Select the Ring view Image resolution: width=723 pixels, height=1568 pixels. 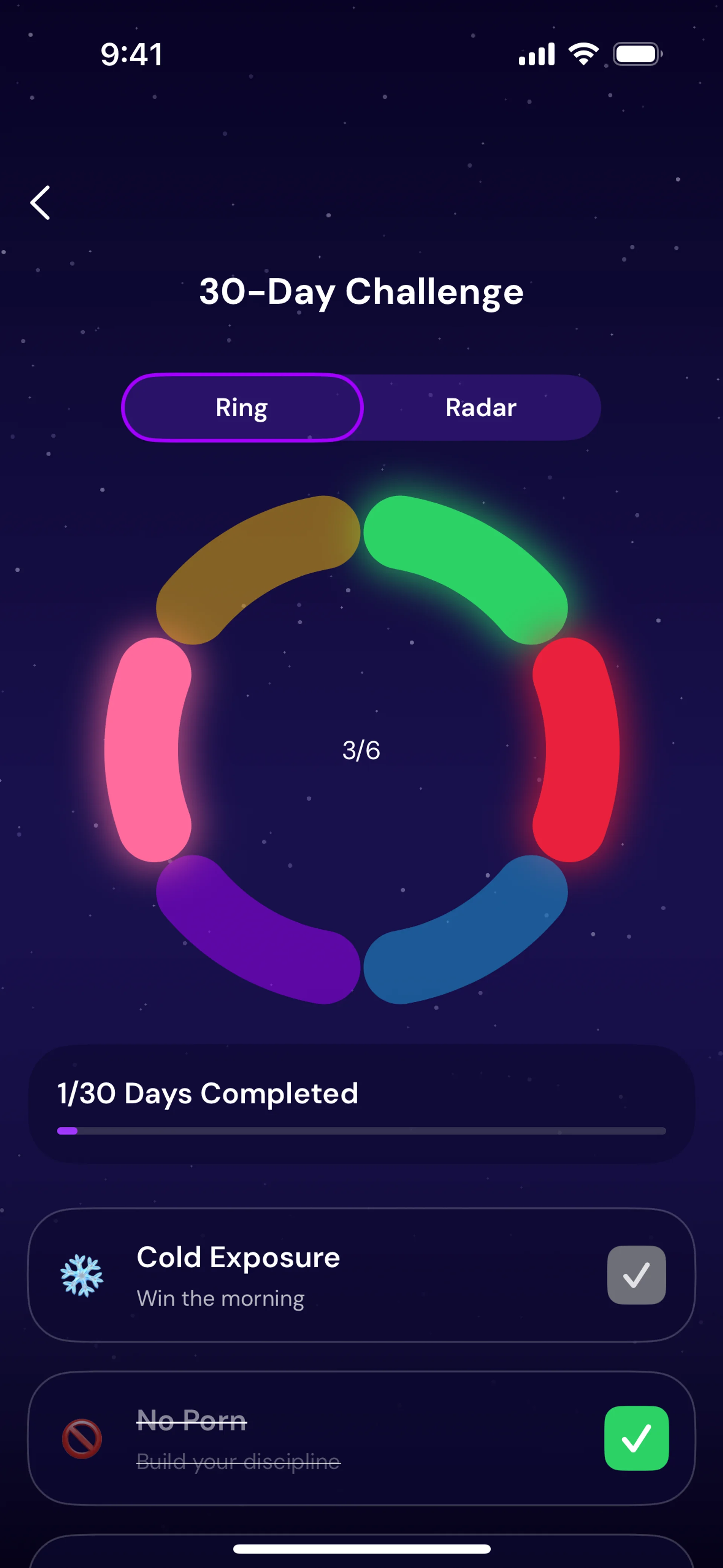[242, 407]
